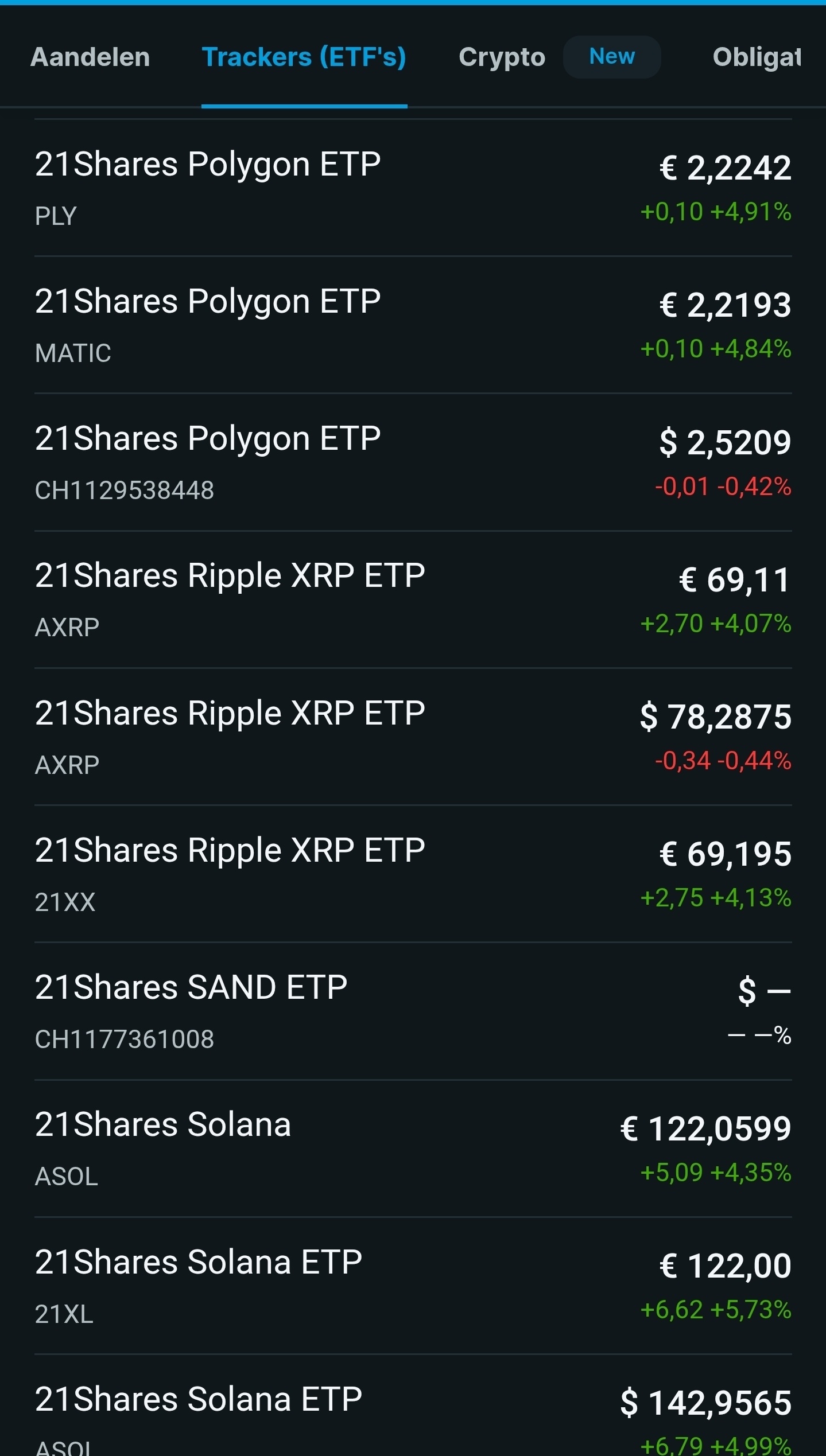Open the Solana ETP priced $ 142,9565
This screenshot has width=826, height=1456.
tap(413, 1412)
